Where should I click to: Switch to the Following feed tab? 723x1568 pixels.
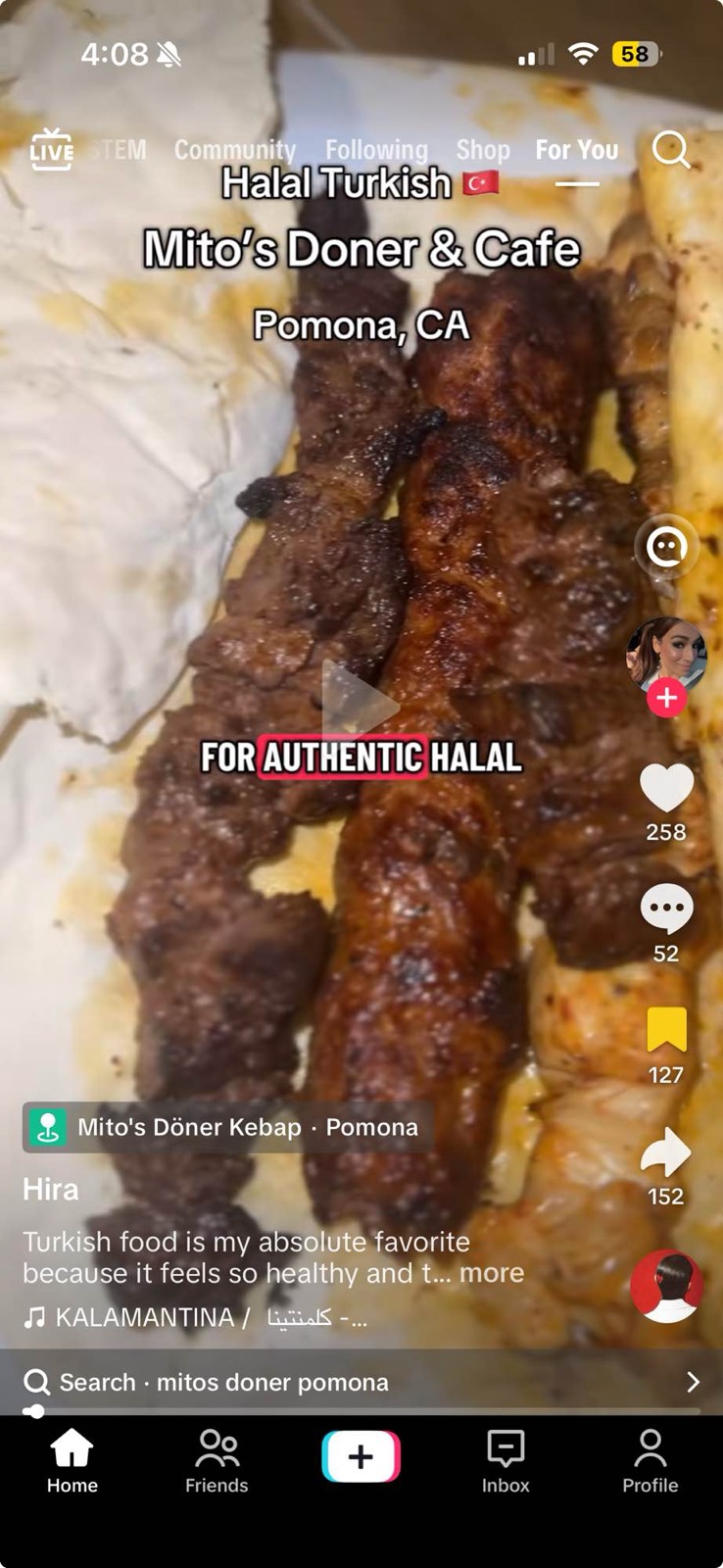click(x=376, y=150)
